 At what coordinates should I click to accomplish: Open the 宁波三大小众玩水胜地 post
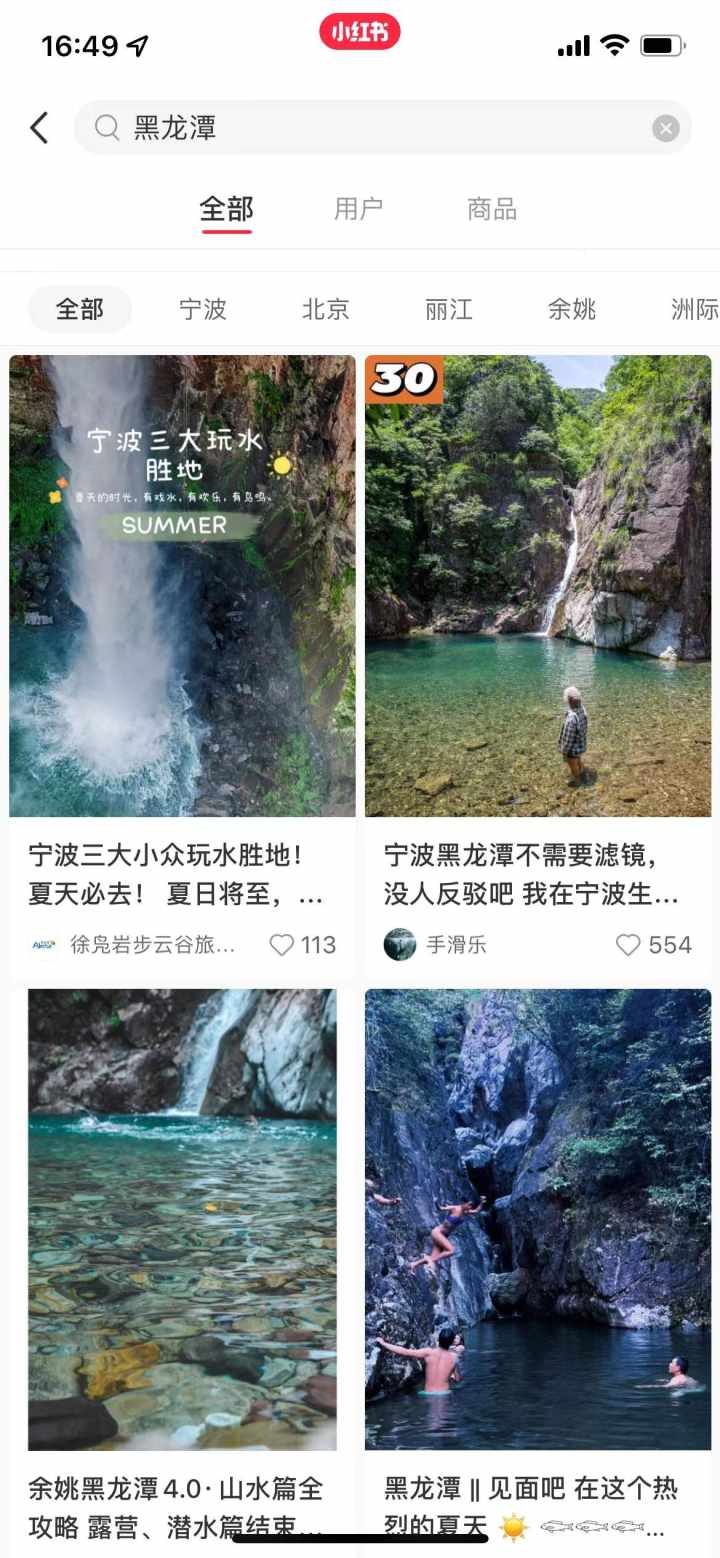(x=182, y=586)
